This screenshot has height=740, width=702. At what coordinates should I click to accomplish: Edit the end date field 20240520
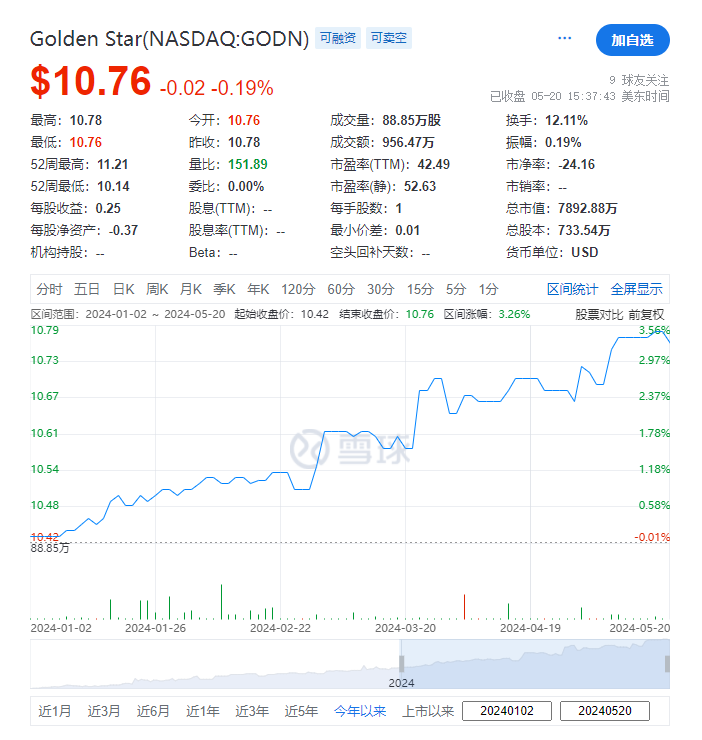(x=604, y=711)
